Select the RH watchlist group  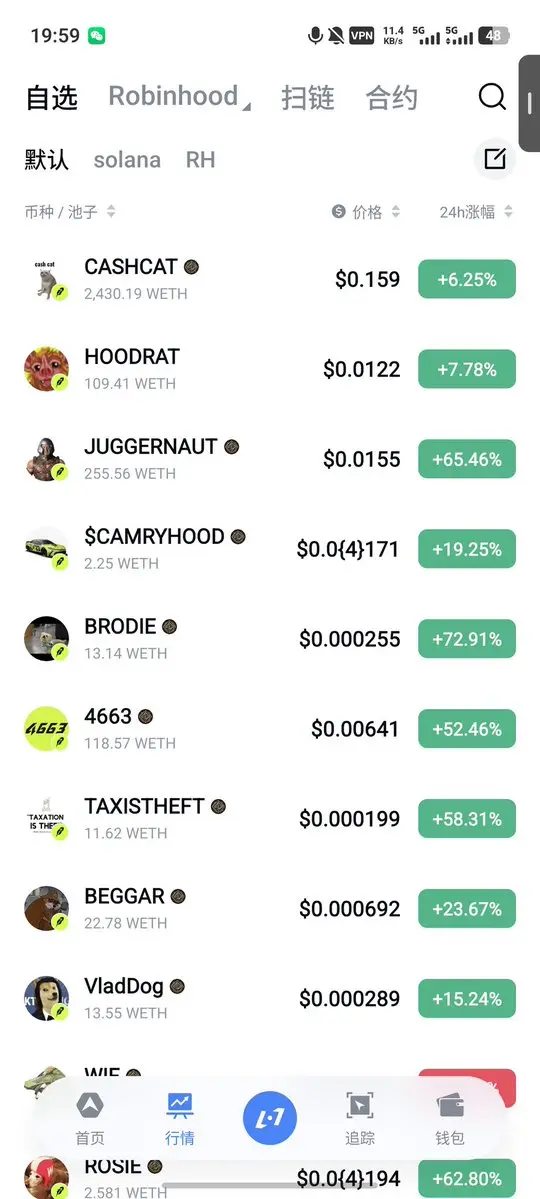tap(200, 160)
